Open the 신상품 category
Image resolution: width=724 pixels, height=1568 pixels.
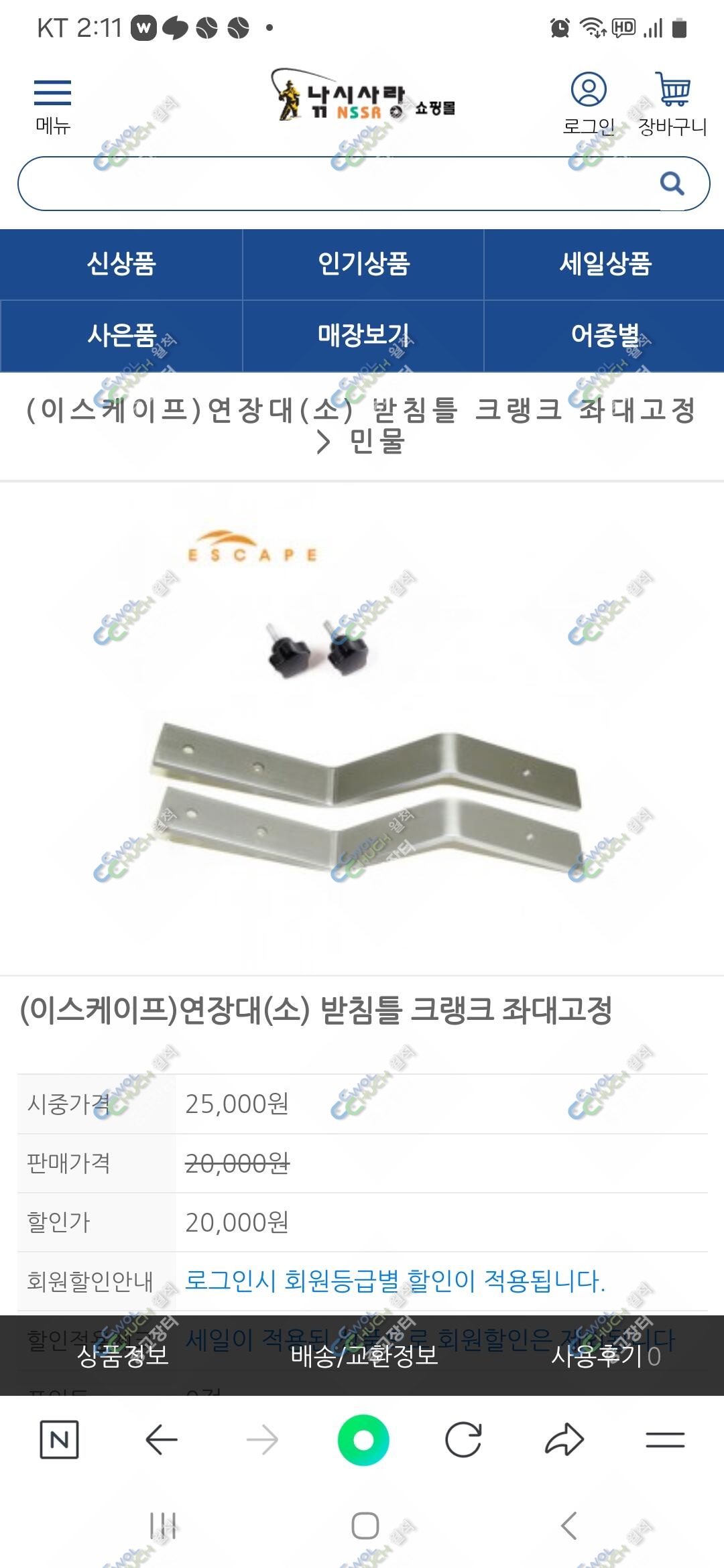121,264
